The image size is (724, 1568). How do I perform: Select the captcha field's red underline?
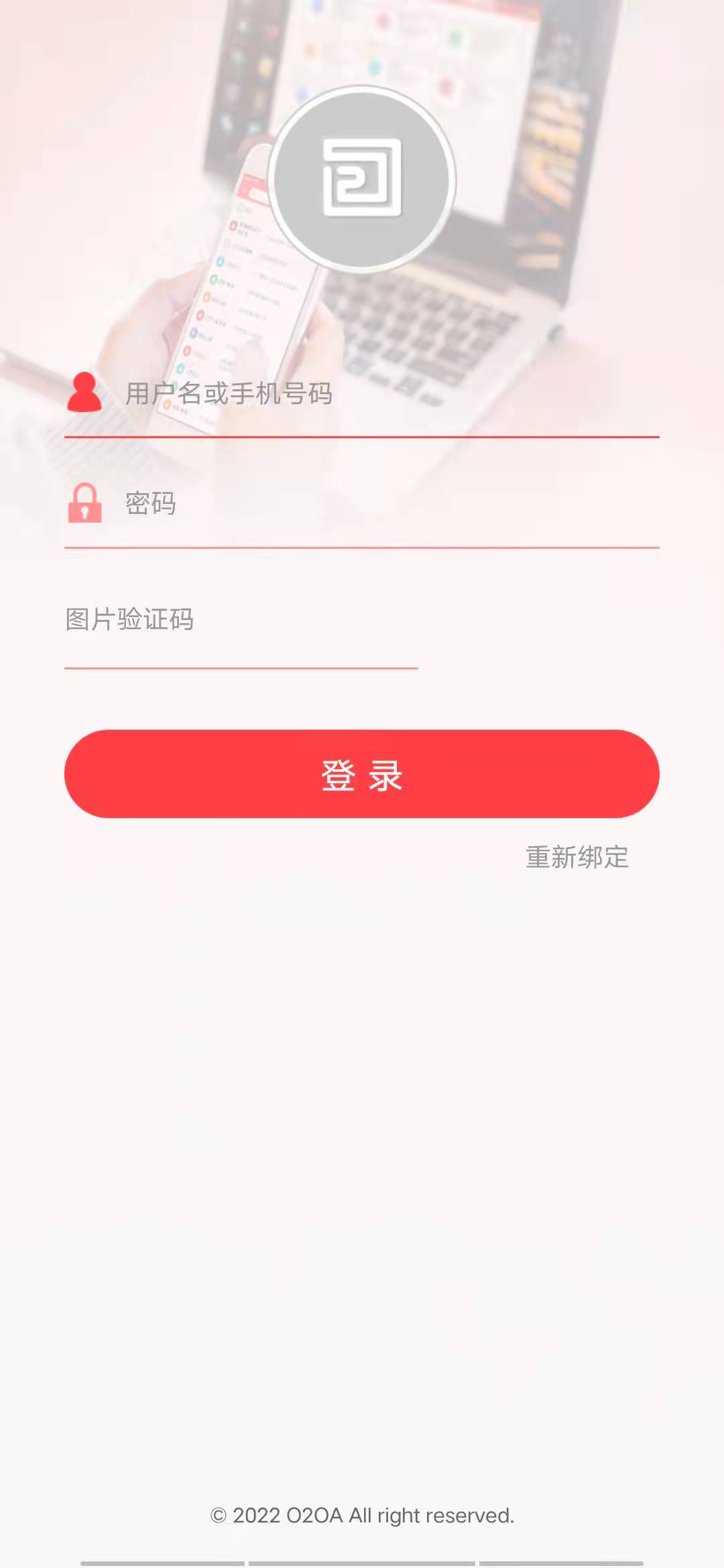pos(241,667)
